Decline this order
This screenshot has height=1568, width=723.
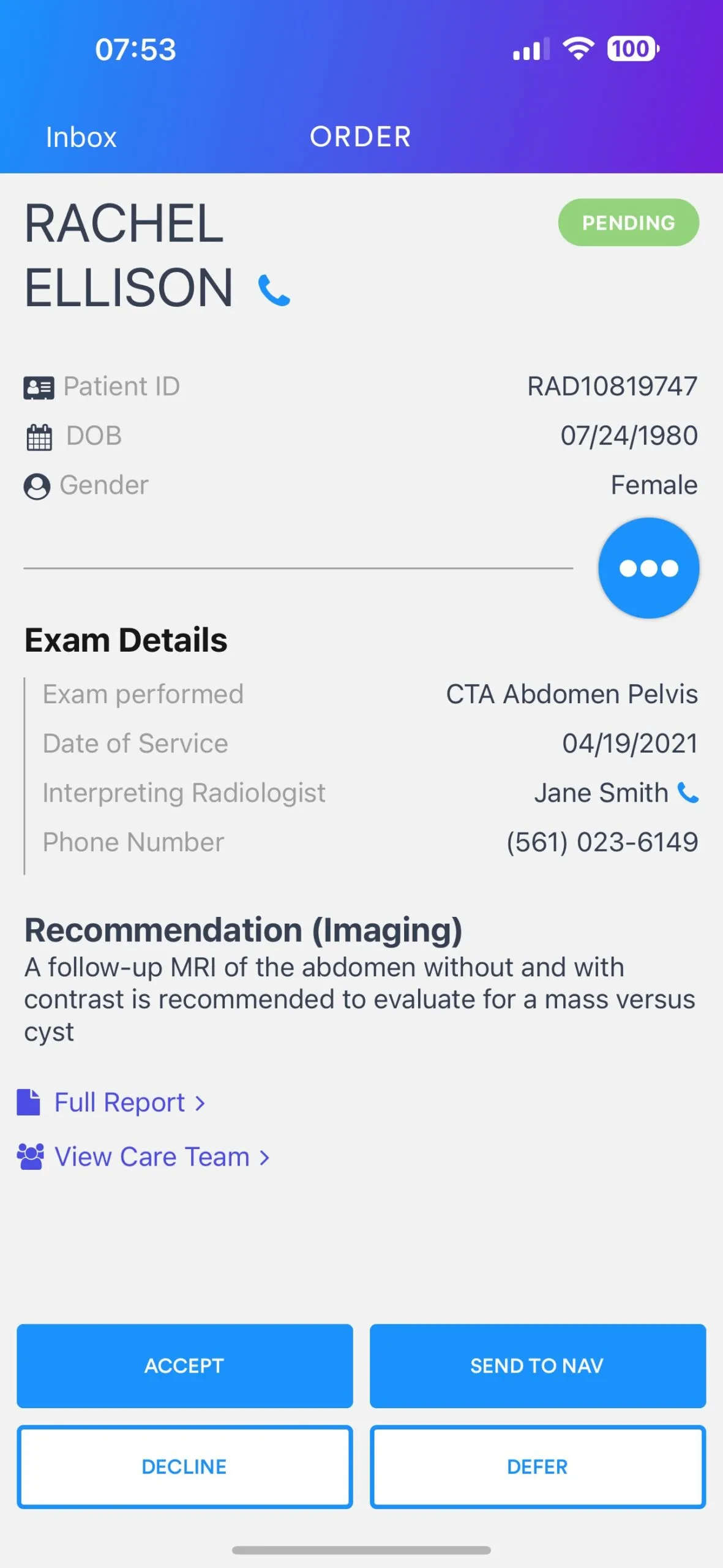coord(184,1467)
